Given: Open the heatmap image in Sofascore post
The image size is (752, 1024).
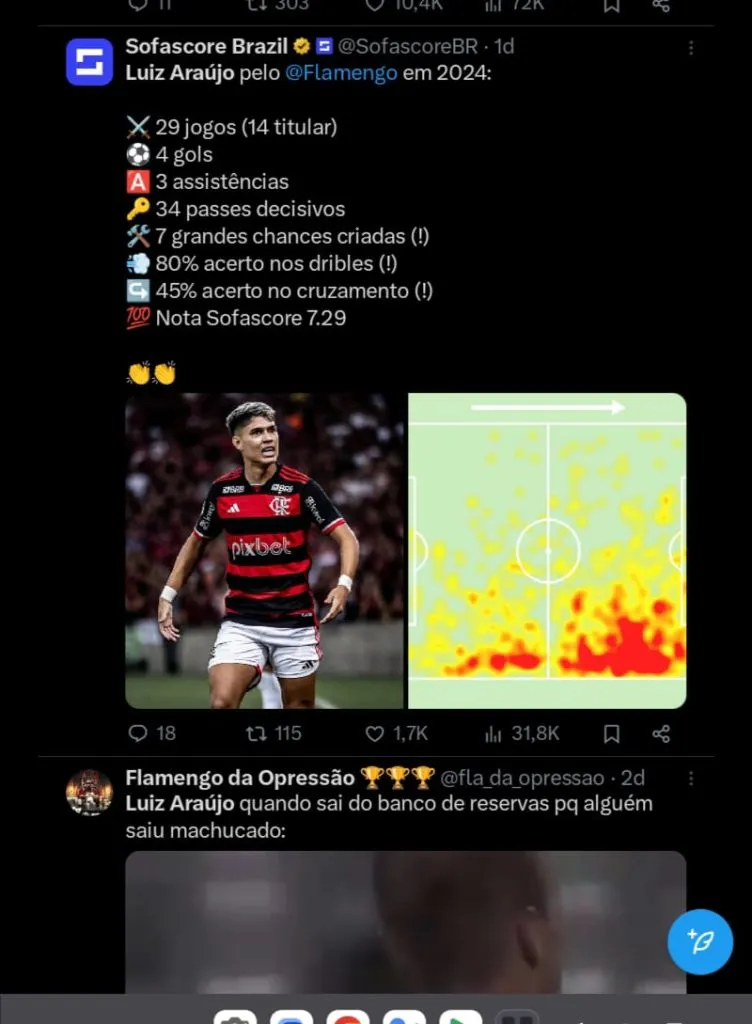Looking at the screenshot, I should (547, 550).
